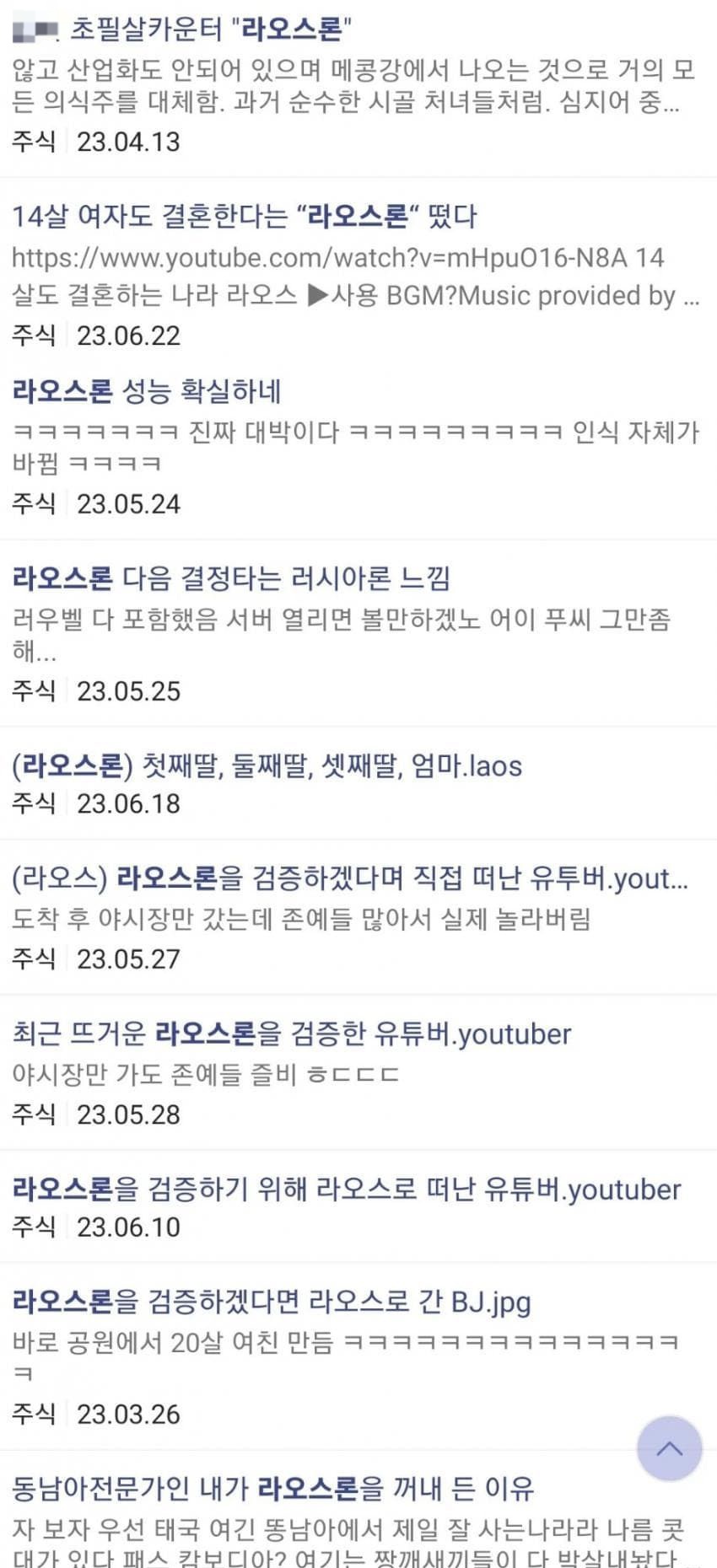Open the 23.05.27 post about the 유튜버 who left for Laos
The image size is (717, 1568).
[x=350, y=878]
